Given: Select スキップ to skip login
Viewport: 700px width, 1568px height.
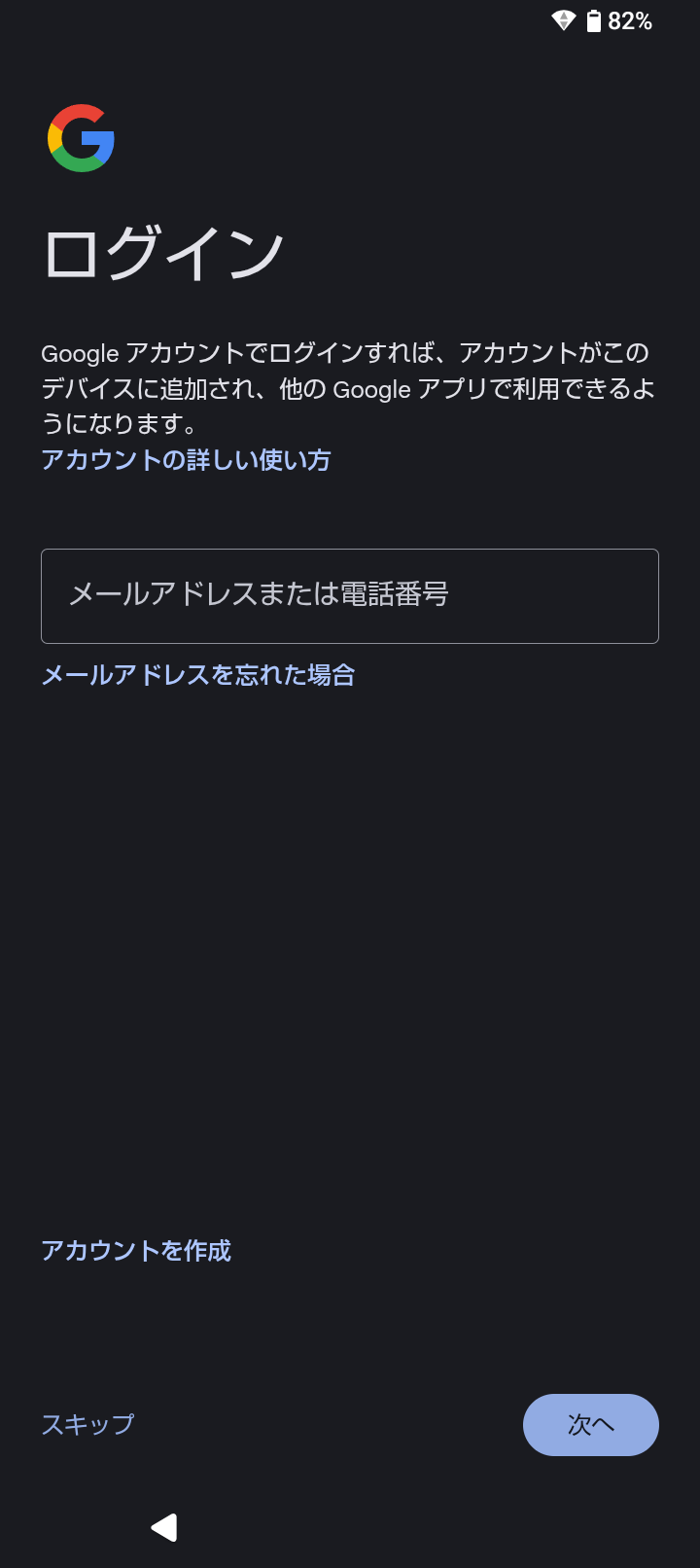Looking at the screenshot, I should click(87, 1424).
